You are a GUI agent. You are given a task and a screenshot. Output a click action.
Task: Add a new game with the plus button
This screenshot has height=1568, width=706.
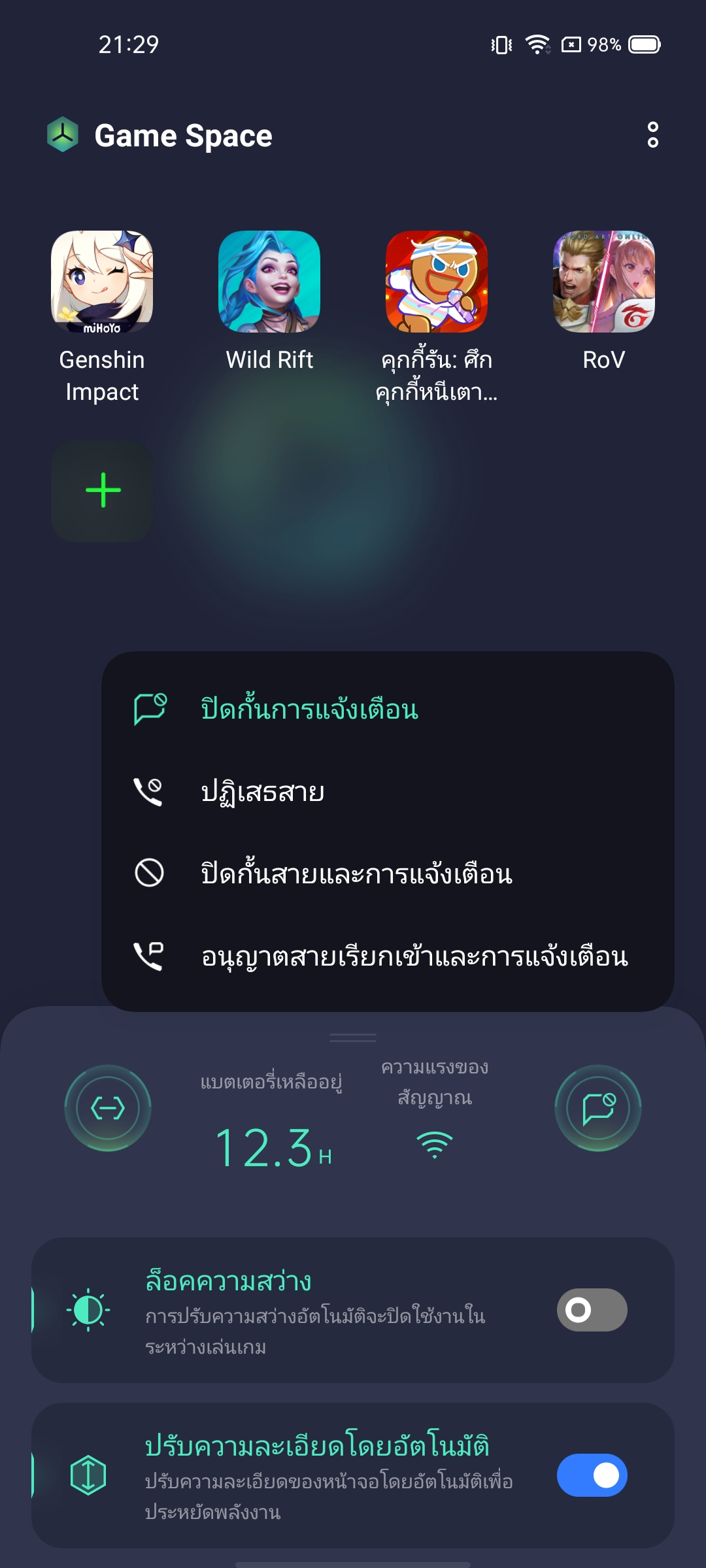coord(103,491)
